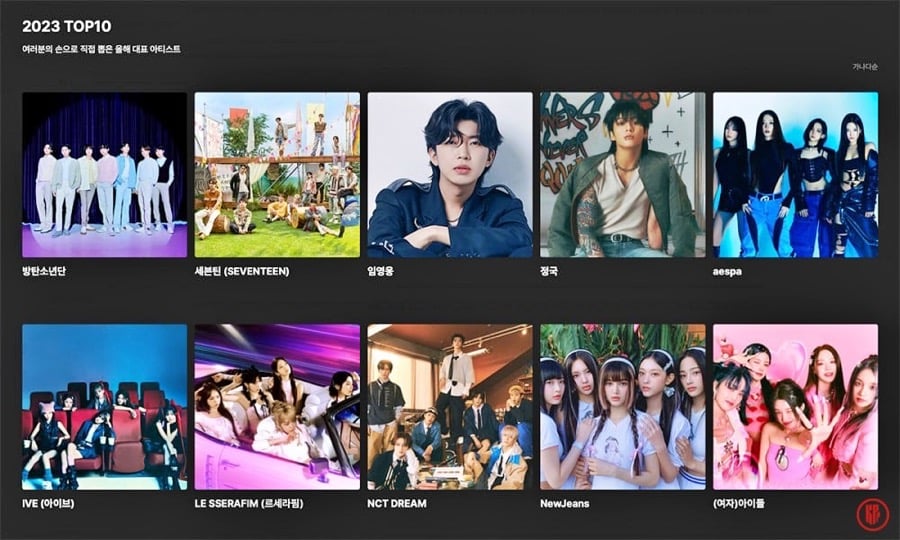Select the (여자)아이들 card
Screen dimensions: 900x540
[795, 406]
